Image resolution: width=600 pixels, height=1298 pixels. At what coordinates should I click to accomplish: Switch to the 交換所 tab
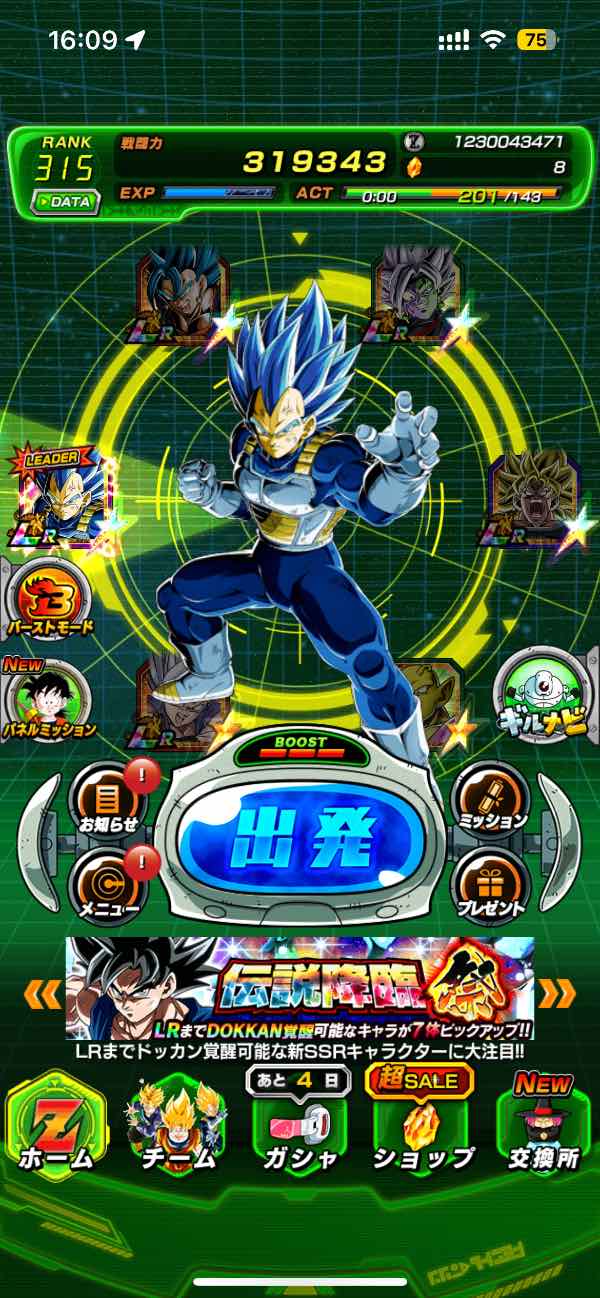[545, 1125]
